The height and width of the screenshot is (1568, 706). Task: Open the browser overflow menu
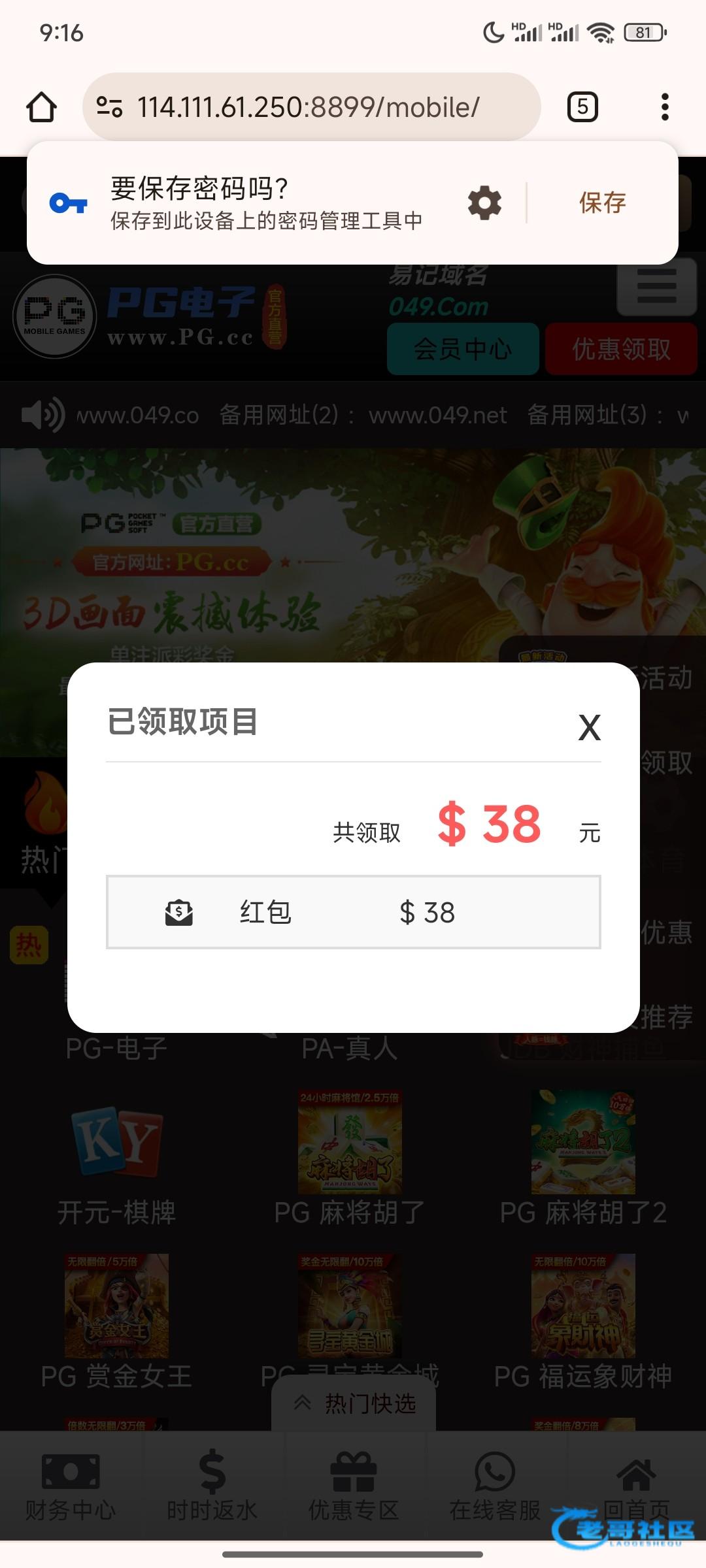coord(665,106)
